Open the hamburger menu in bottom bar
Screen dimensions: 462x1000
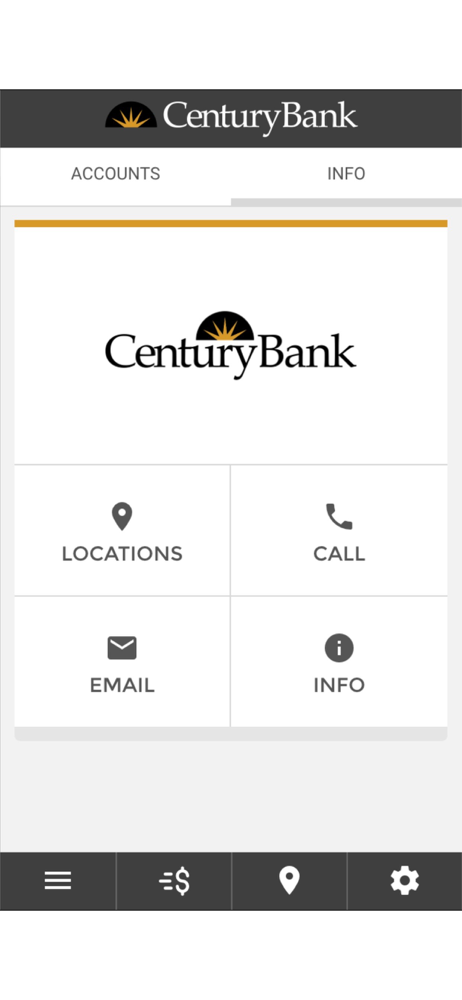(x=58, y=881)
